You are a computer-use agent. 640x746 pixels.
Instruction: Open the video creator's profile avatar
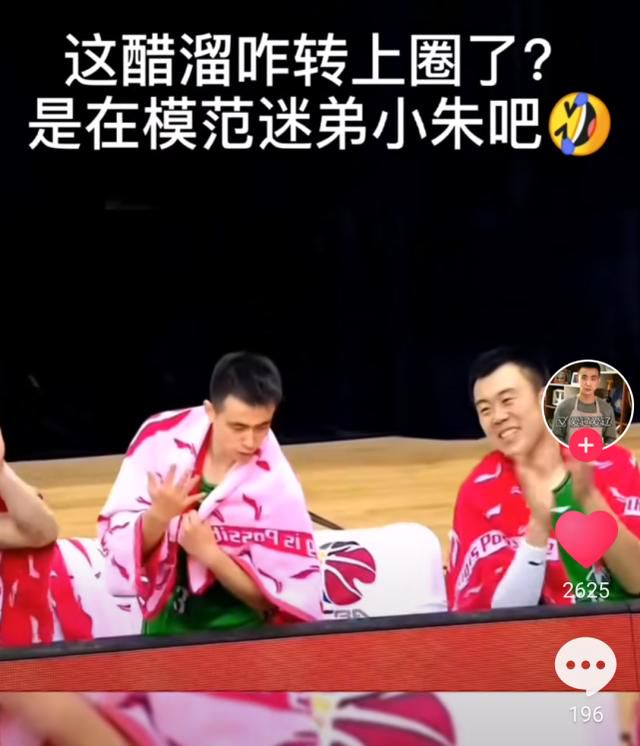click(587, 402)
